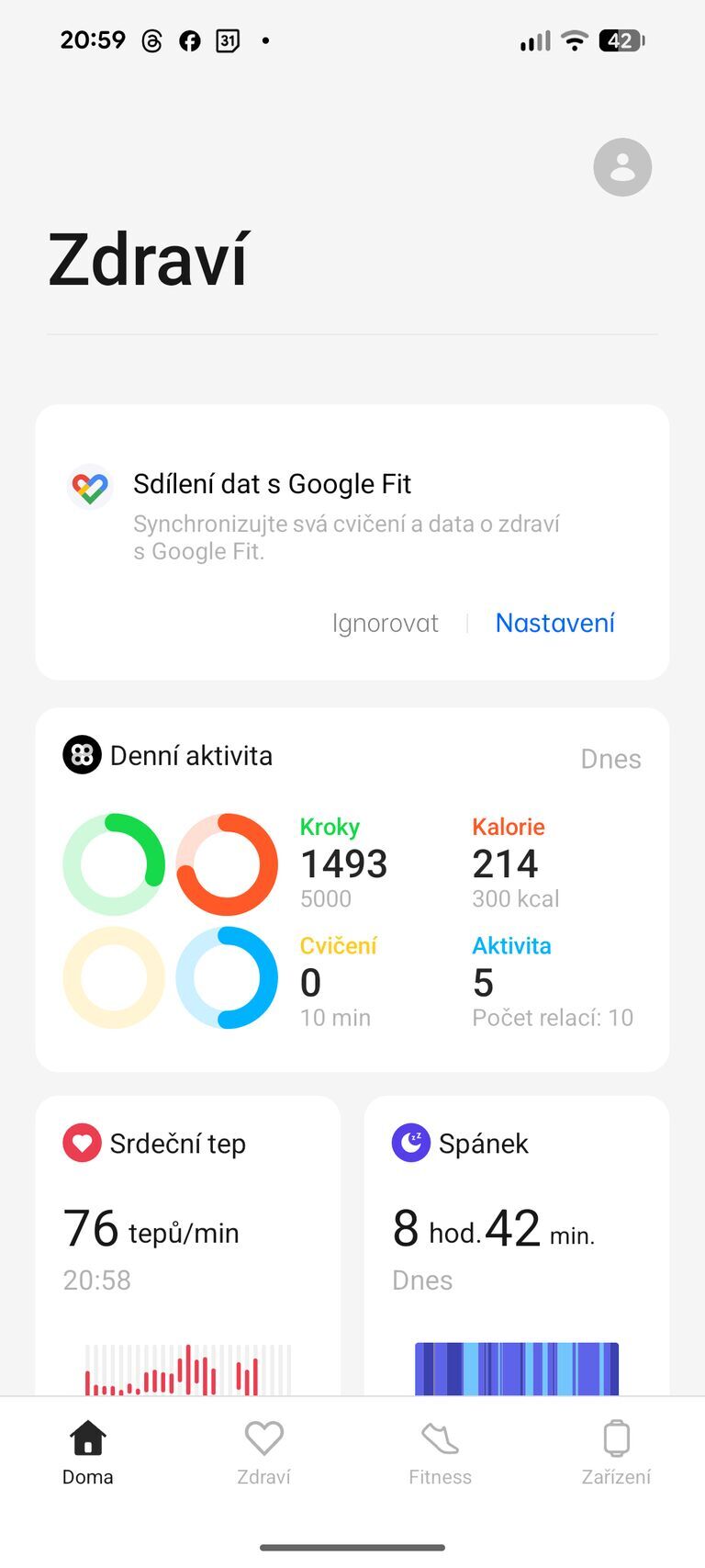Select the Kalorie value 214
The height and width of the screenshot is (1568, 705).
(x=505, y=863)
